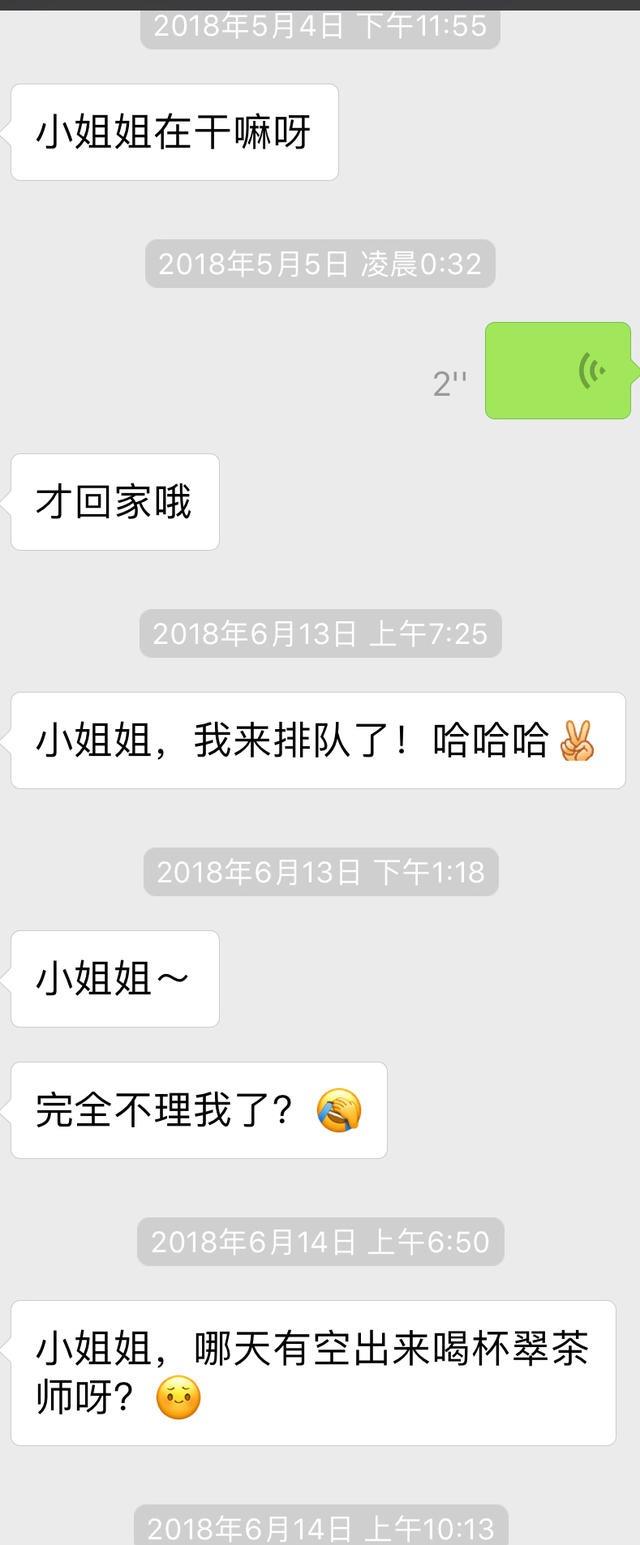The image size is (640, 1545).
Task: Play the 2-second green voice message
Action: tap(558, 371)
